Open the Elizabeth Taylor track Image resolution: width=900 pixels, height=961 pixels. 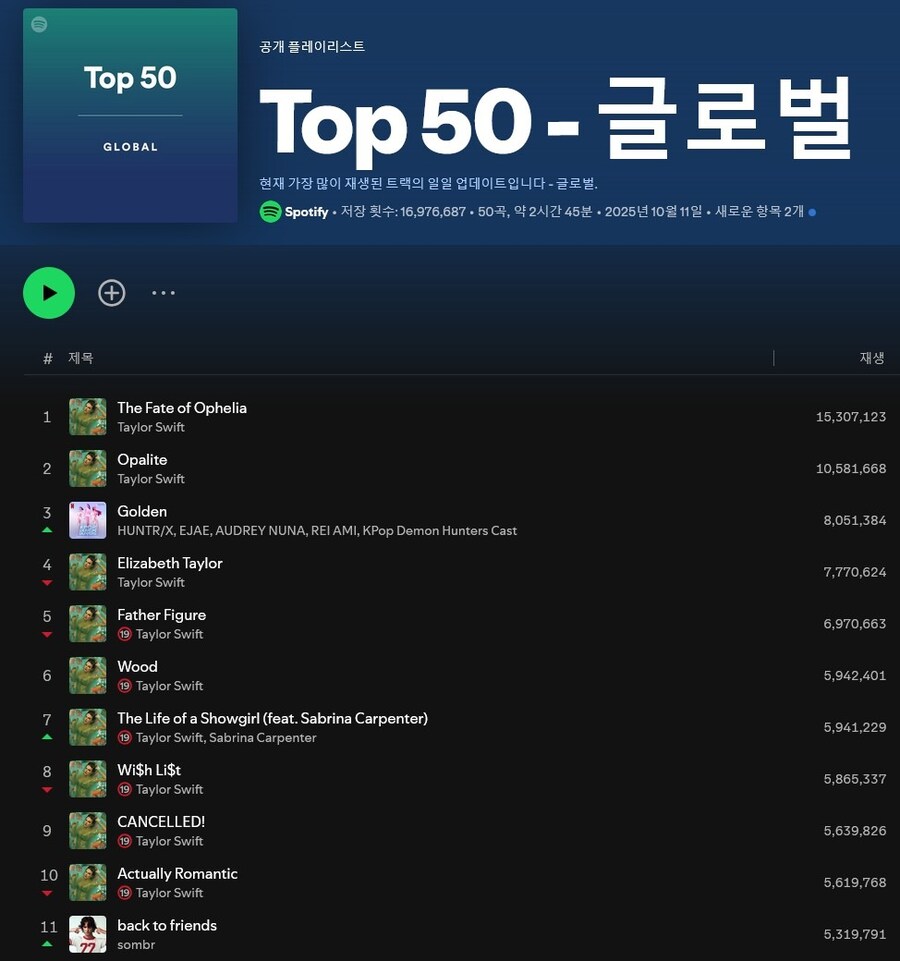point(169,563)
